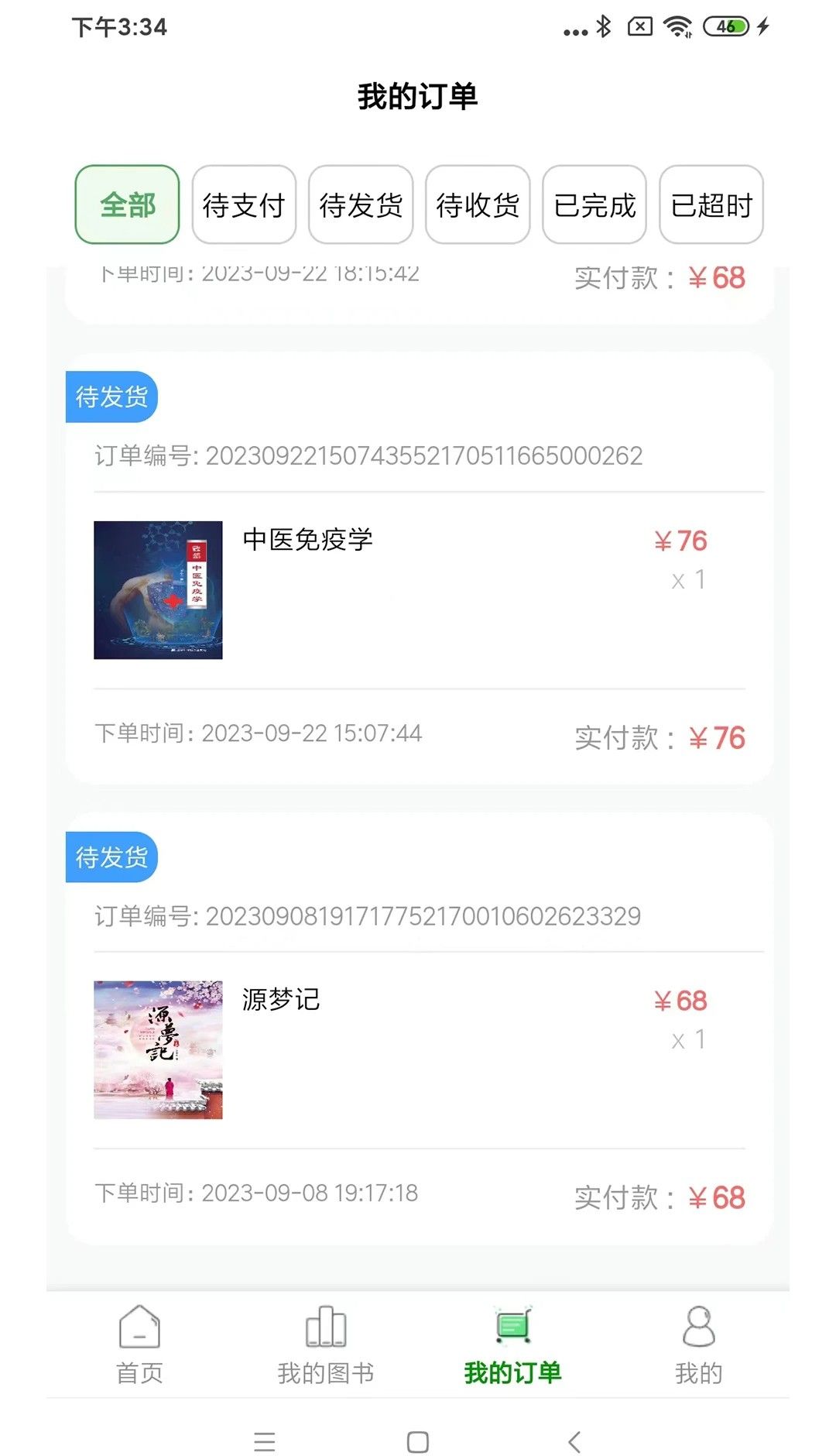Go to the 首页 tab

coord(139,1346)
